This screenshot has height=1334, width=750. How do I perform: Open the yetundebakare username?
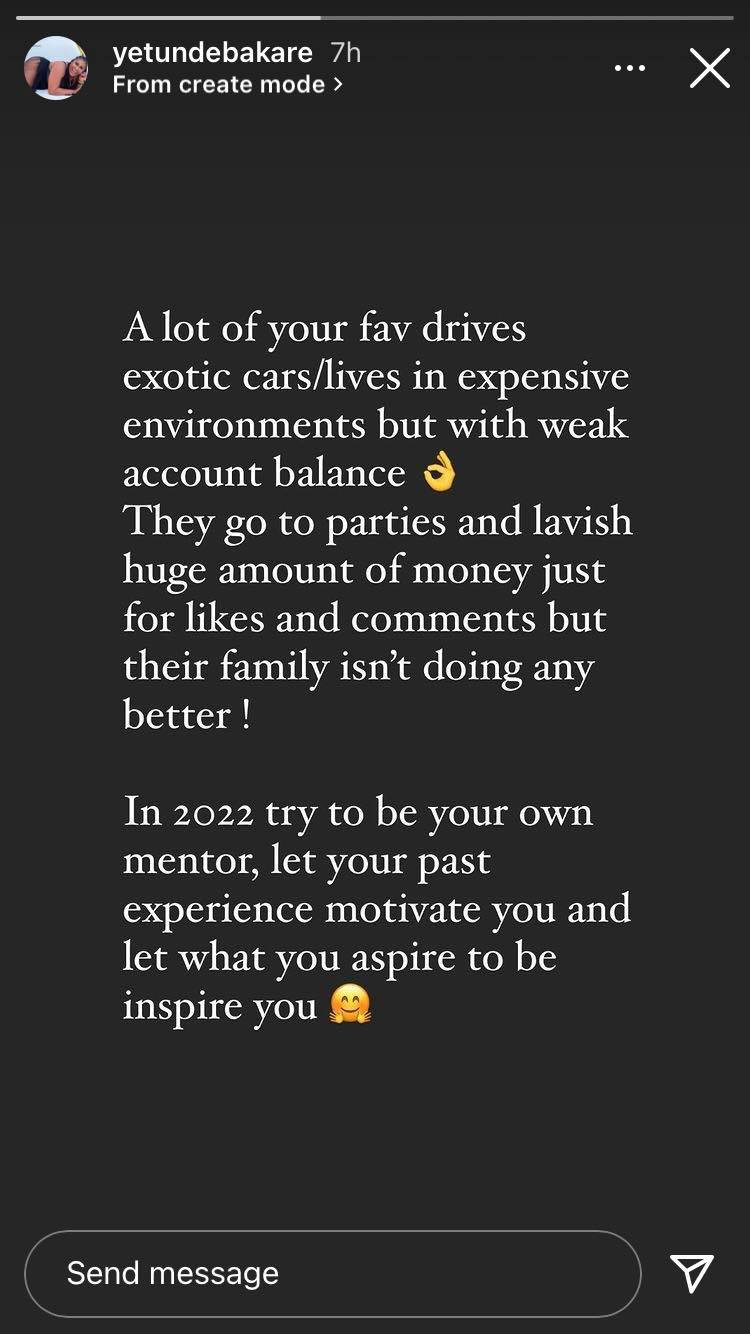pos(212,52)
